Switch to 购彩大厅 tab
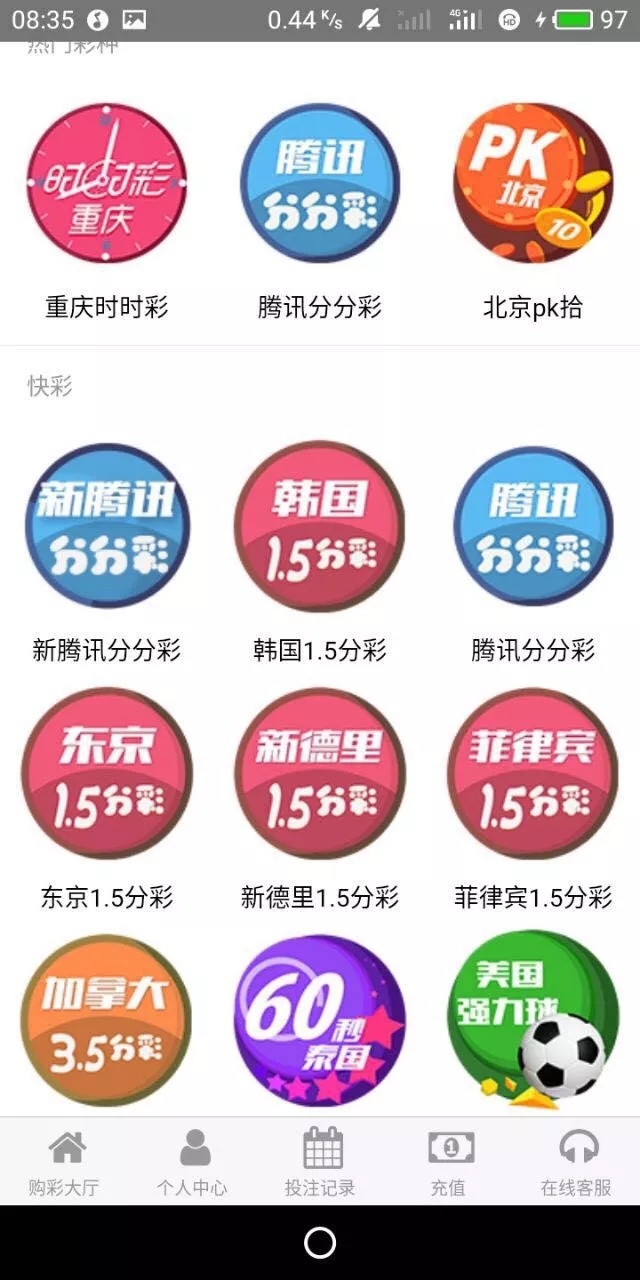640x1280 pixels. (64, 1162)
